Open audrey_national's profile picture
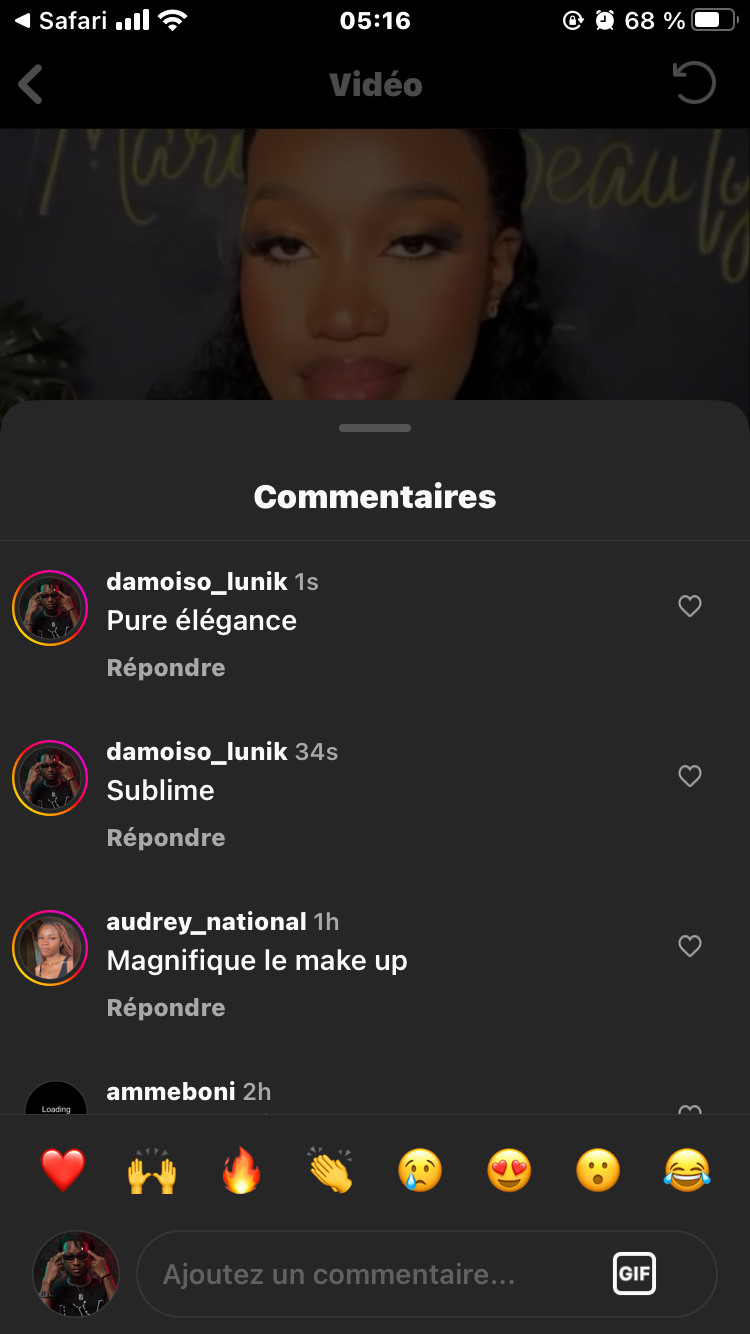The height and width of the screenshot is (1334, 750). 50,948
